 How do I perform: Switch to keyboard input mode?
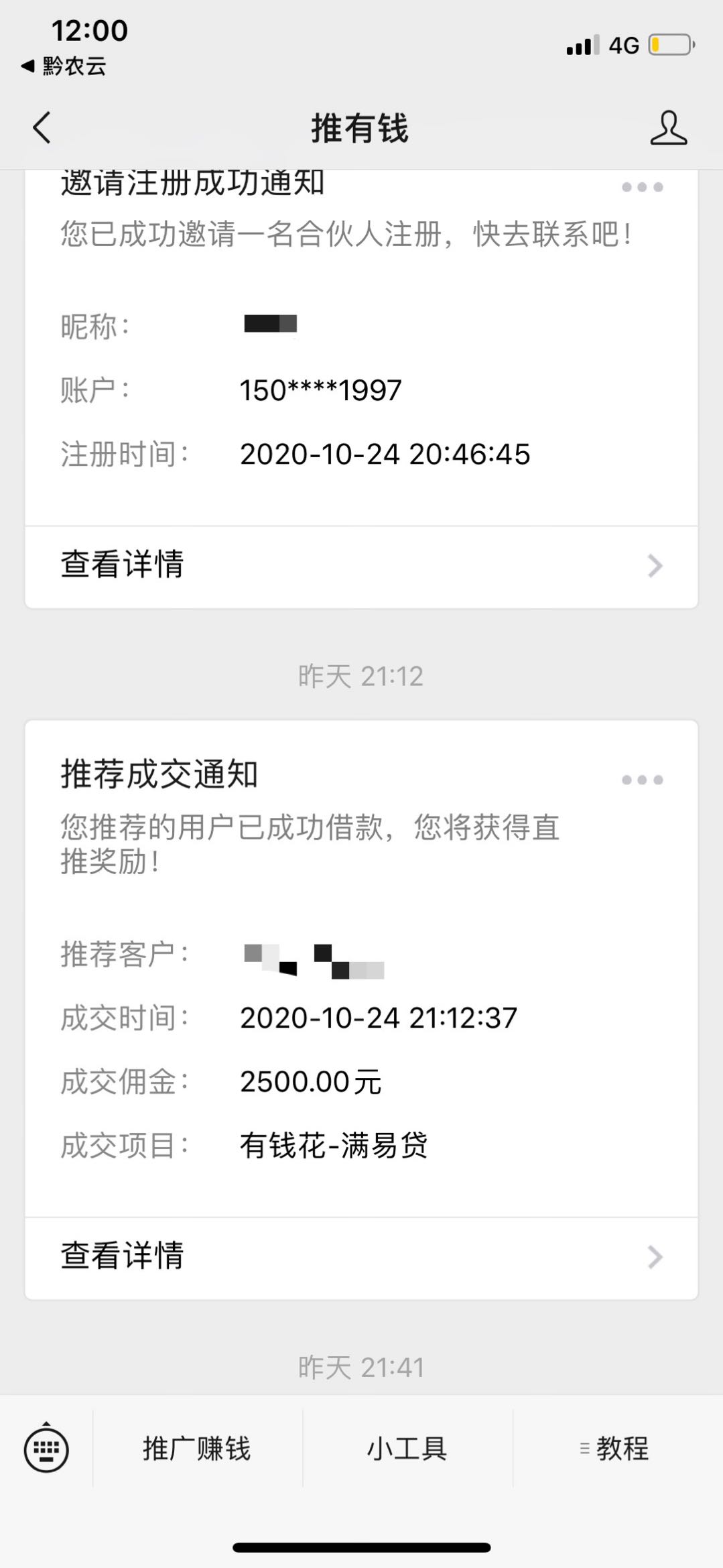[46, 1449]
